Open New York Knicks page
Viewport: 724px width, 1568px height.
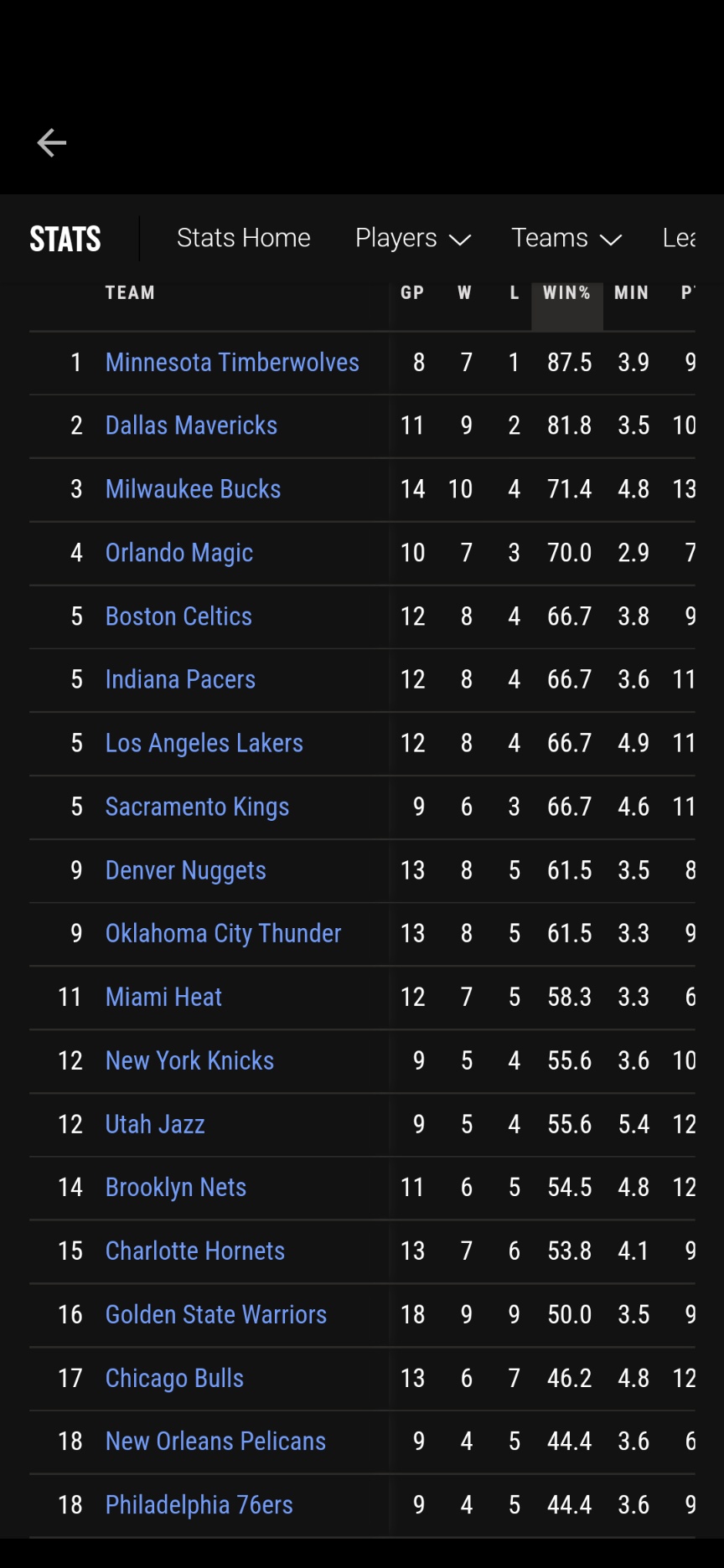pyautogui.click(x=189, y=1061)
